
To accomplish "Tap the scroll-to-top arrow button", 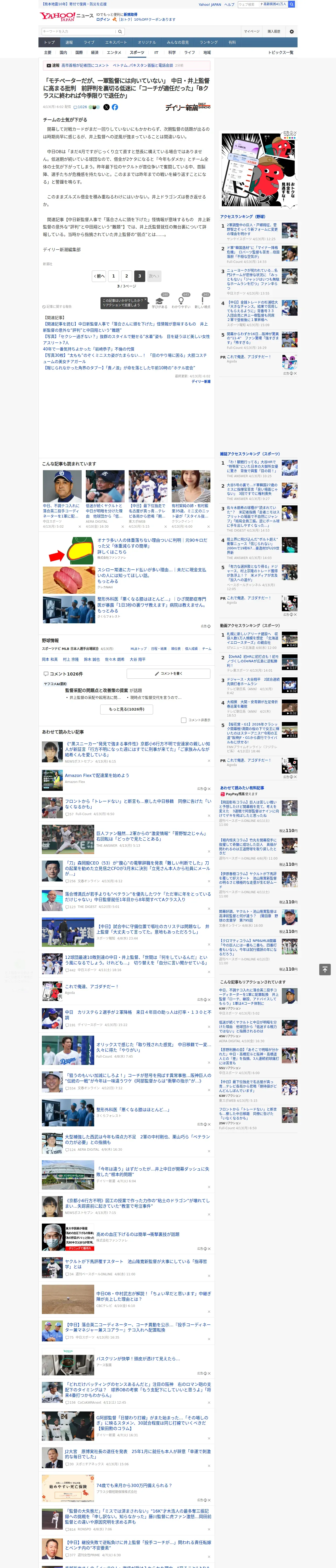I will click(x=325, y=970).
